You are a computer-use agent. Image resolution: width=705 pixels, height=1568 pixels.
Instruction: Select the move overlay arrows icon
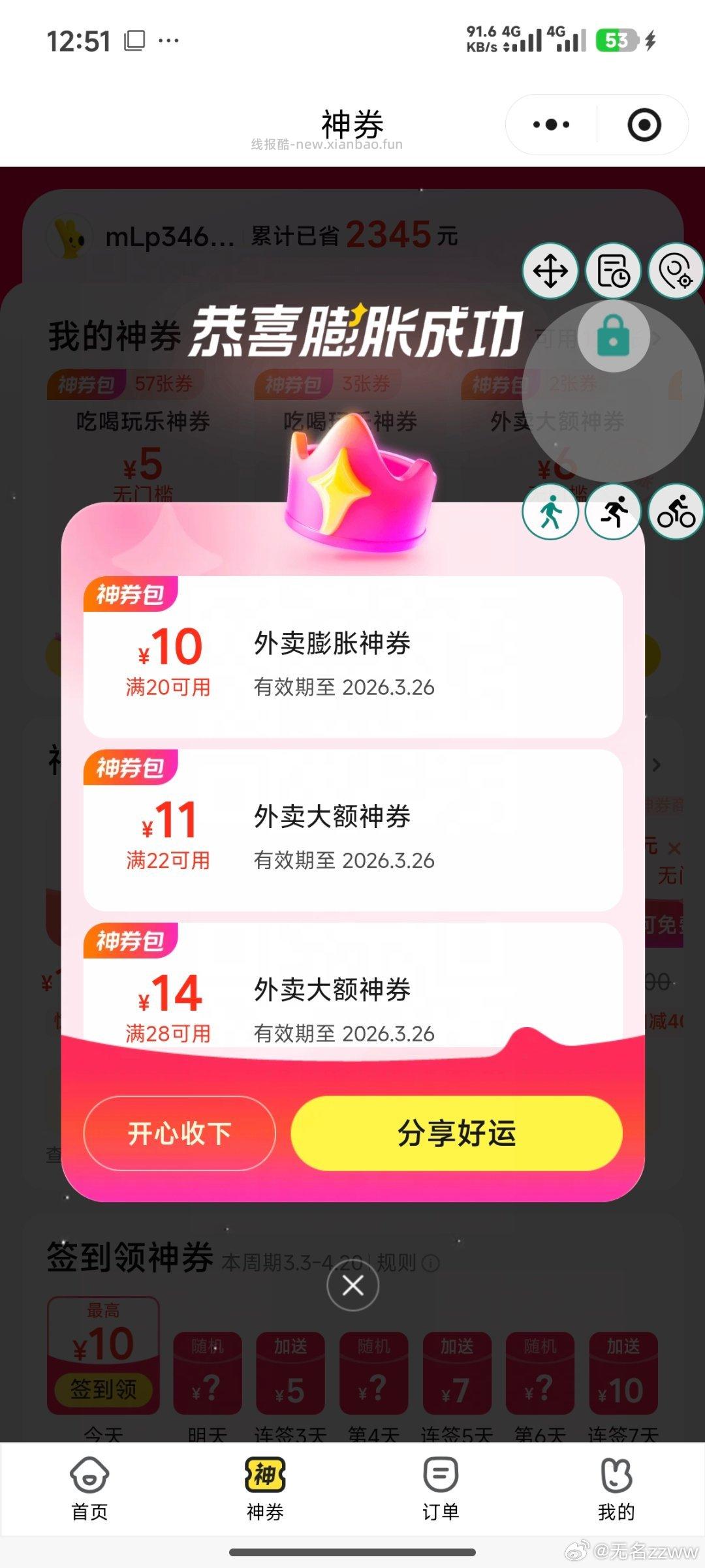pyautogui.click(x=552, y=271)
